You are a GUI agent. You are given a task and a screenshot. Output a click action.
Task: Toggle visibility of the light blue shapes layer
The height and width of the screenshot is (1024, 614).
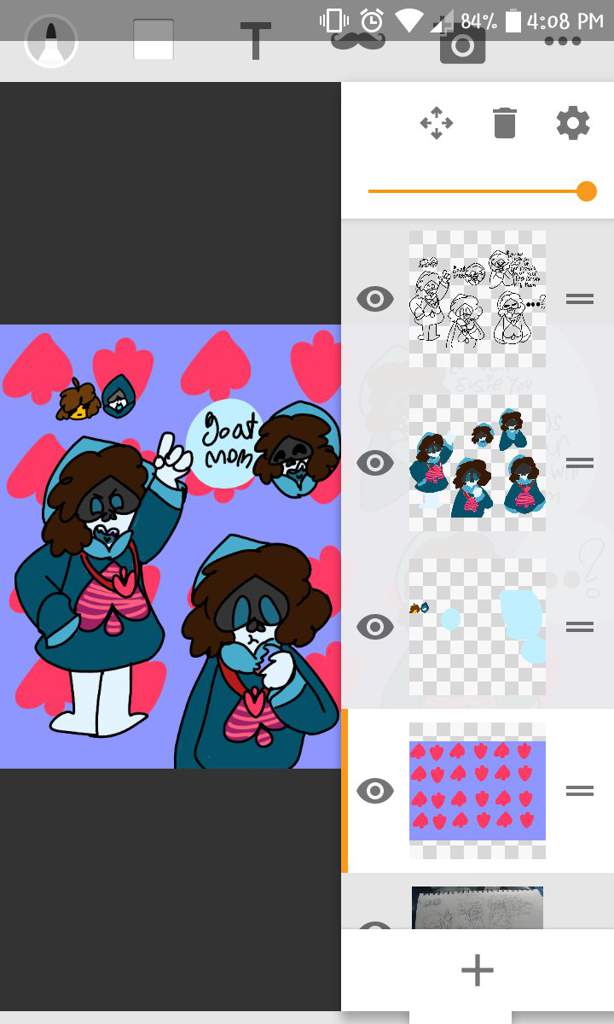point(375,626)
